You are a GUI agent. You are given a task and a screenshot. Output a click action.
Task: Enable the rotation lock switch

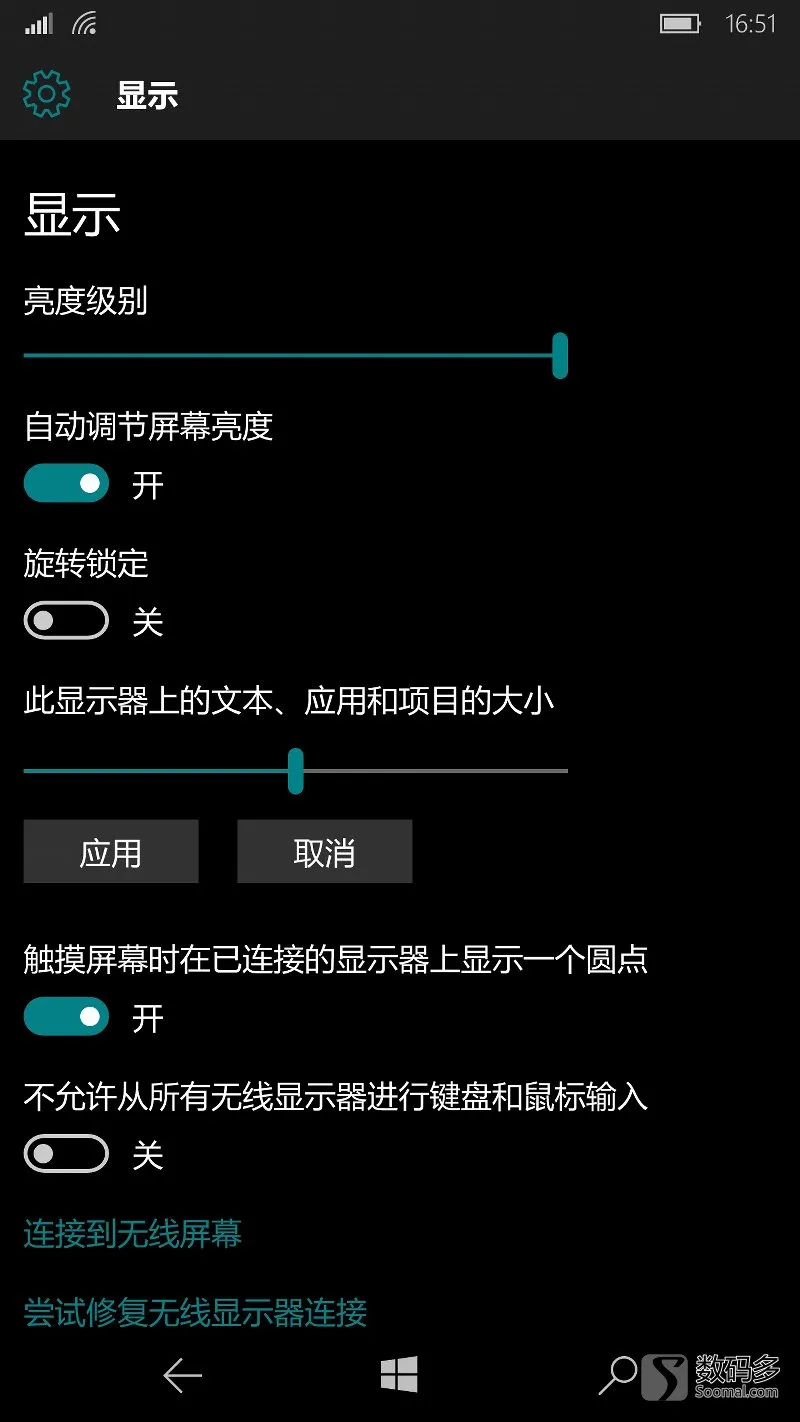66,621
